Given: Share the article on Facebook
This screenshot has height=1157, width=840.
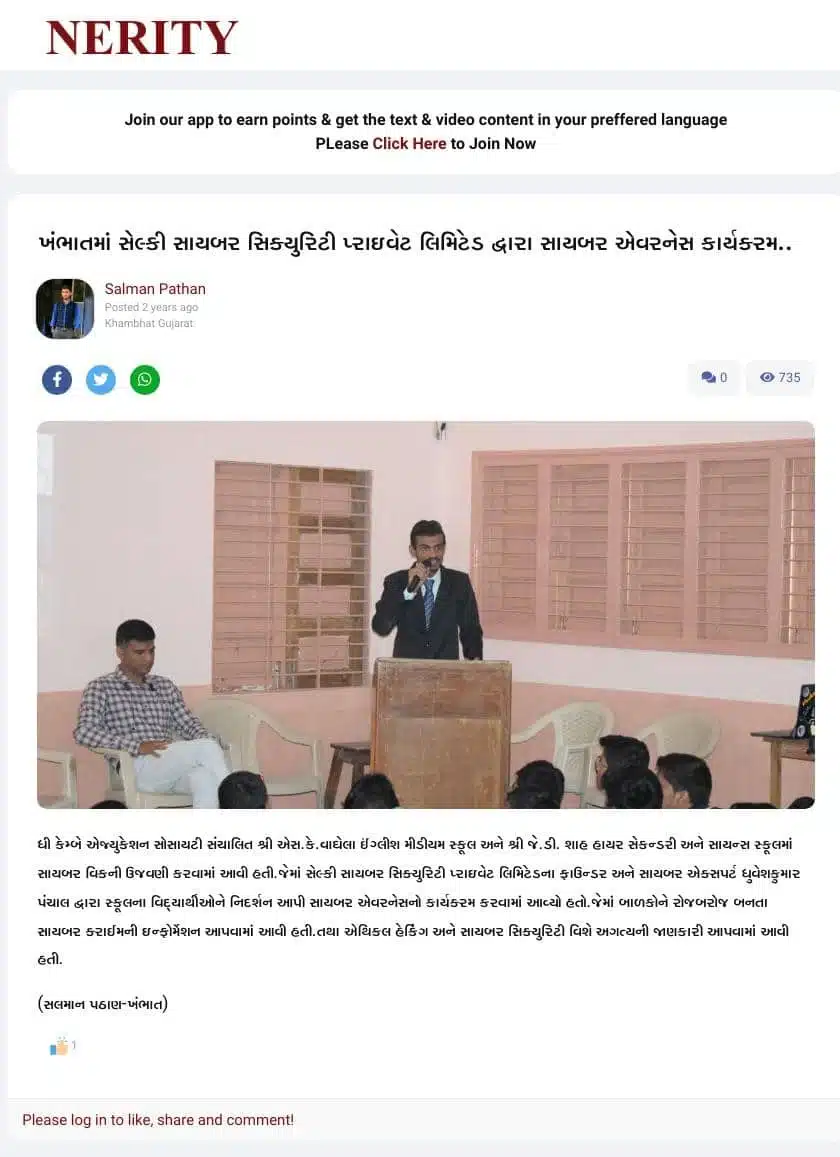Looking at the screenshot, I should point(57,380).
